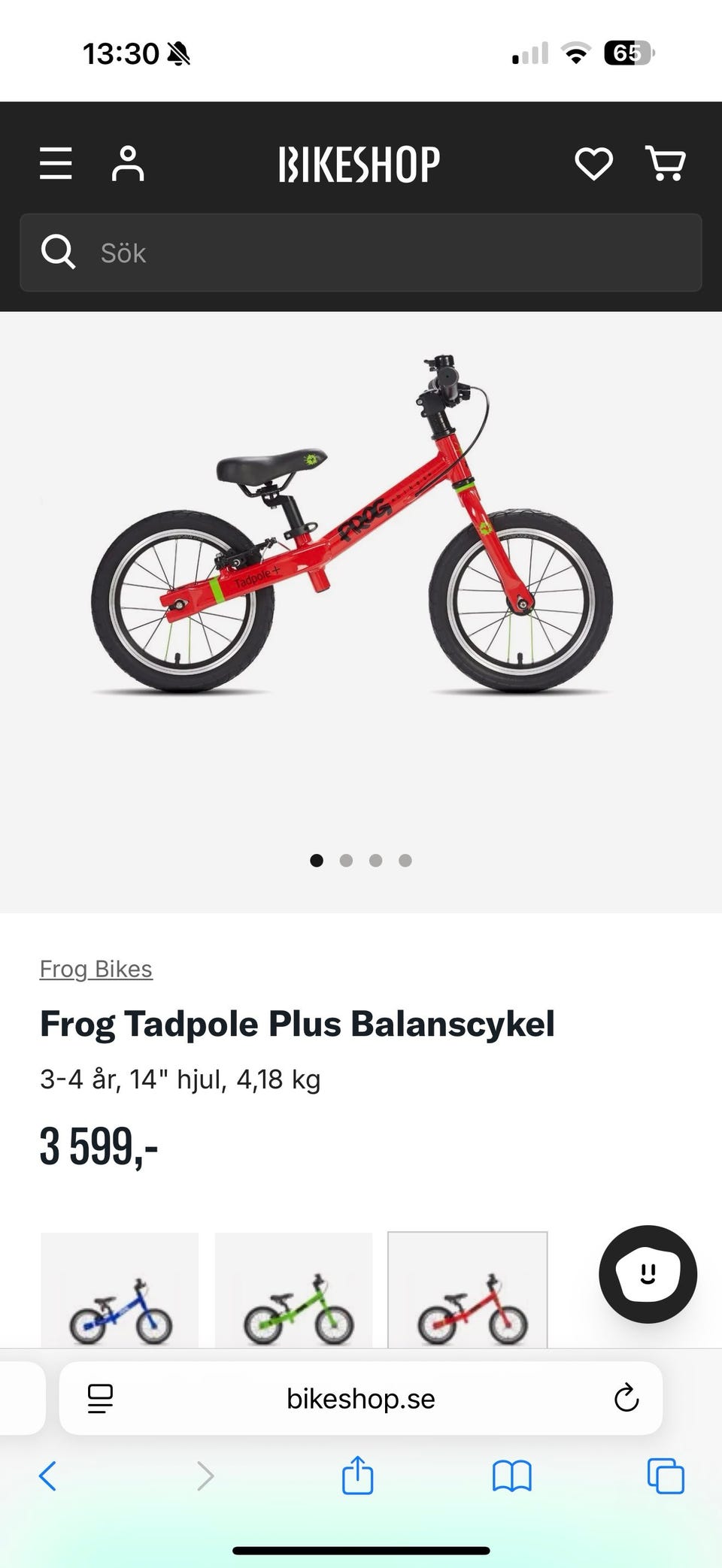Show all open browser tabs
The height and width of the screenshot is (1568, 722).
(x=666, y=1476)
